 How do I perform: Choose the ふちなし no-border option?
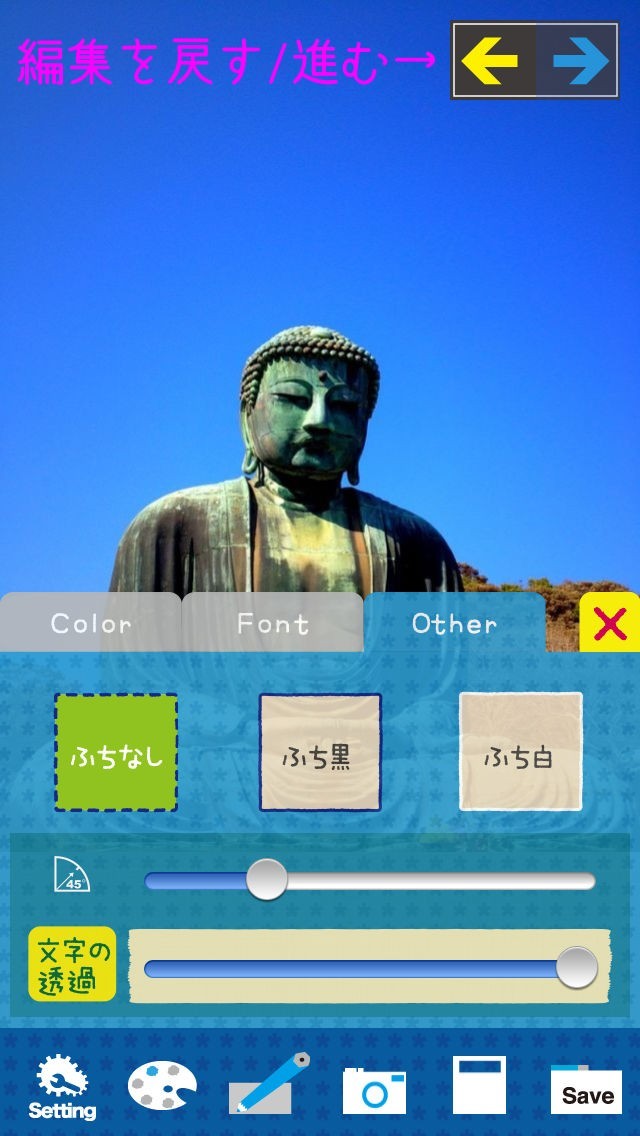point(116,753)
